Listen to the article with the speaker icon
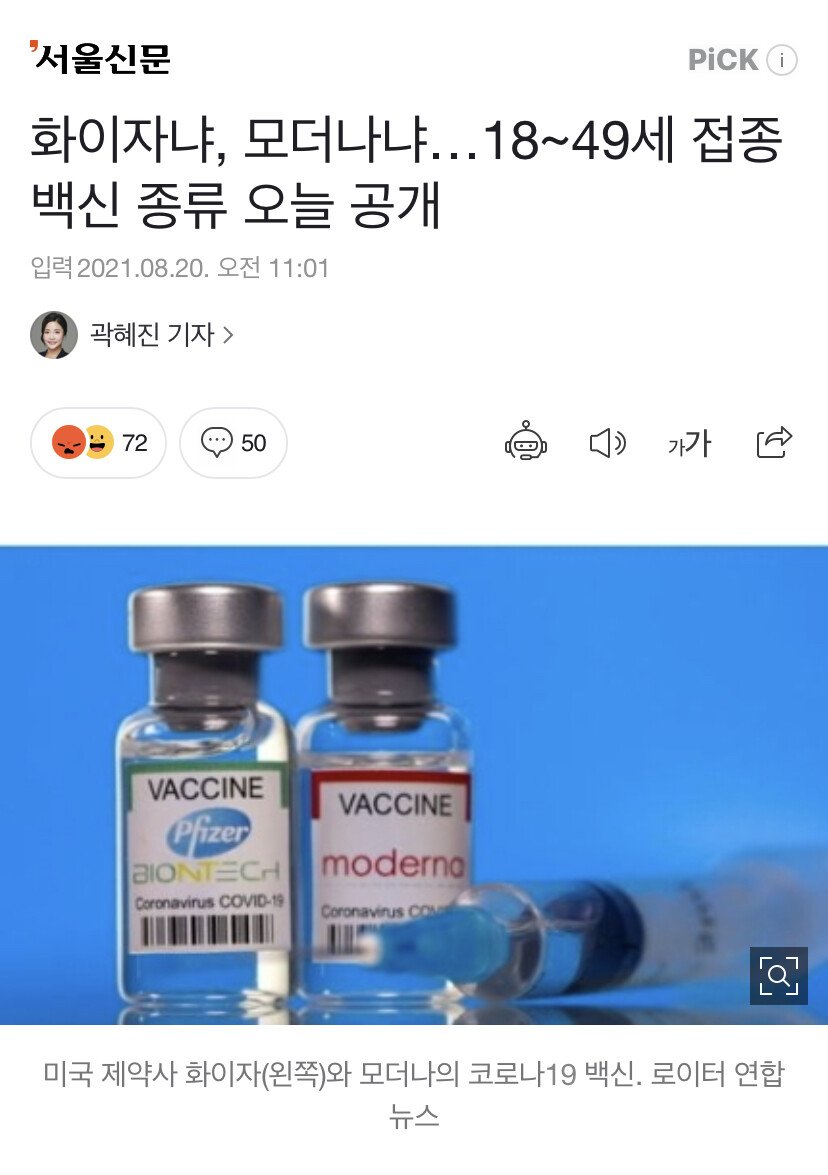Screen dimensions: 828x1175 [x=607, y=442]
